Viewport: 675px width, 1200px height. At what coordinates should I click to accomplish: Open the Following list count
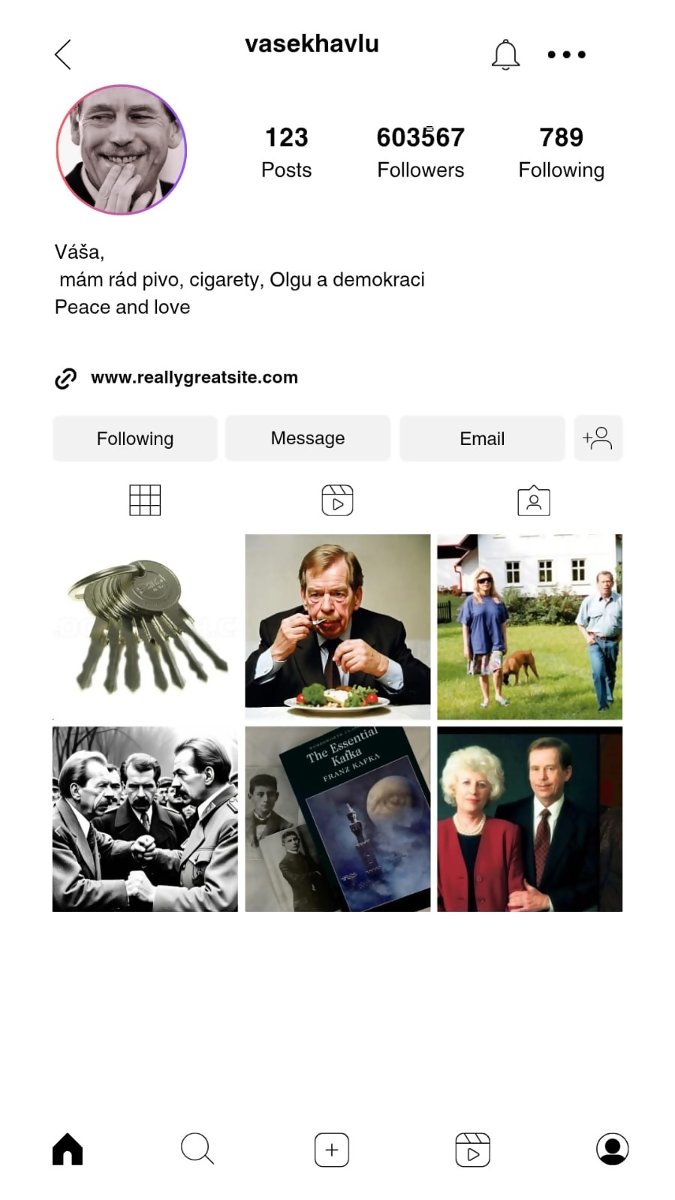point(561,152)
